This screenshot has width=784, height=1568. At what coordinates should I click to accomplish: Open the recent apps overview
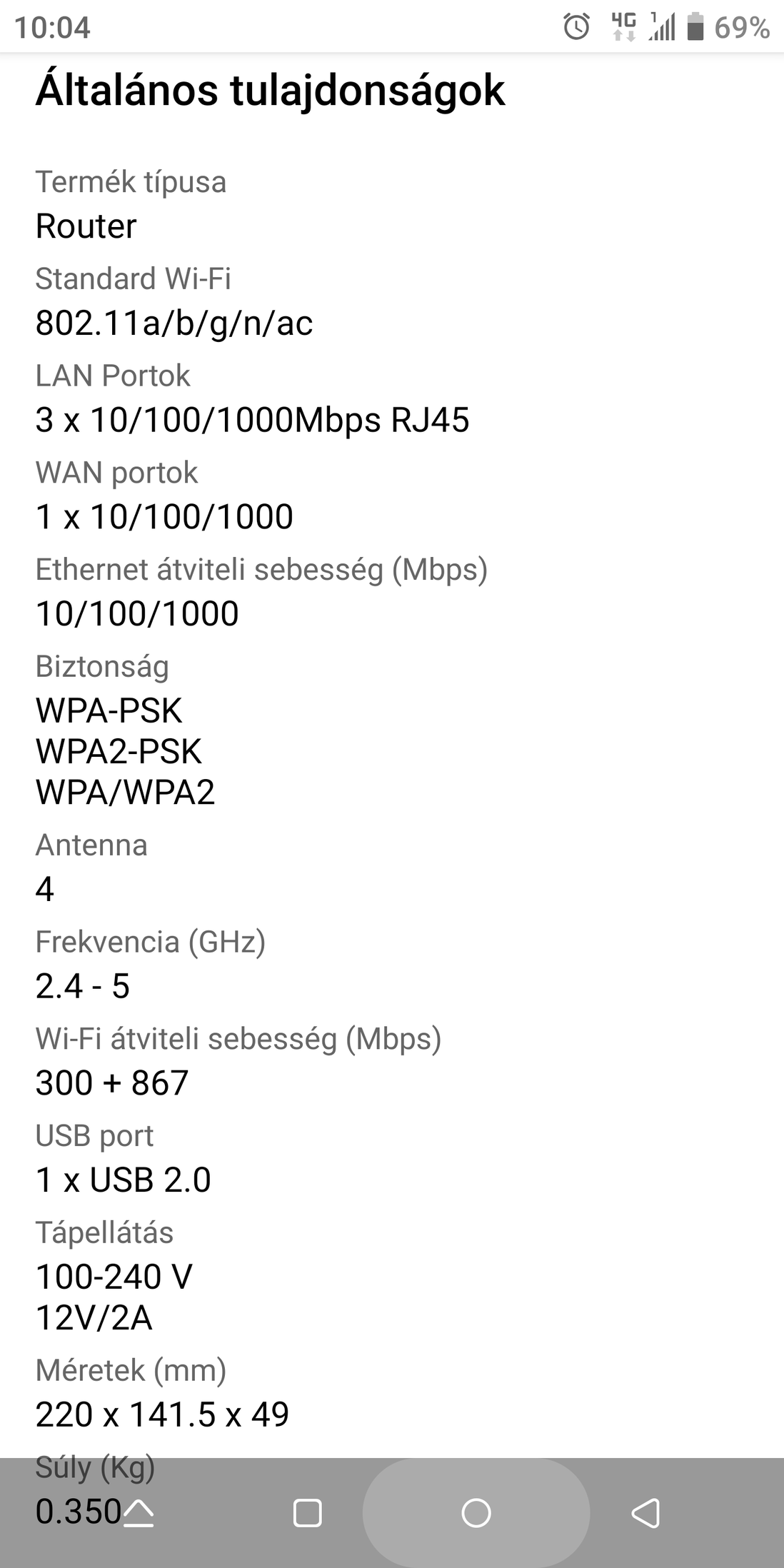308,1512
